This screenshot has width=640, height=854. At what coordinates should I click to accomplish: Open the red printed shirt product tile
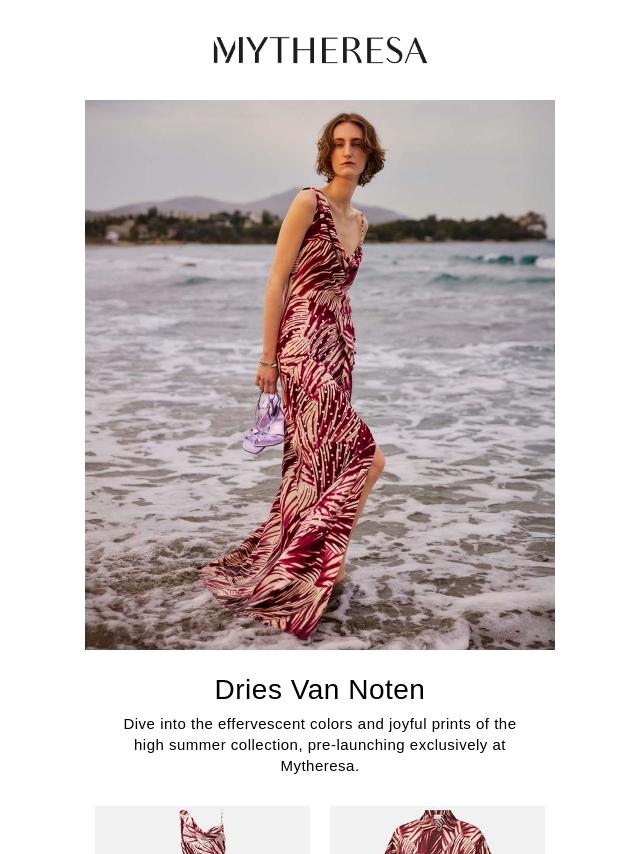pos(437,830)
